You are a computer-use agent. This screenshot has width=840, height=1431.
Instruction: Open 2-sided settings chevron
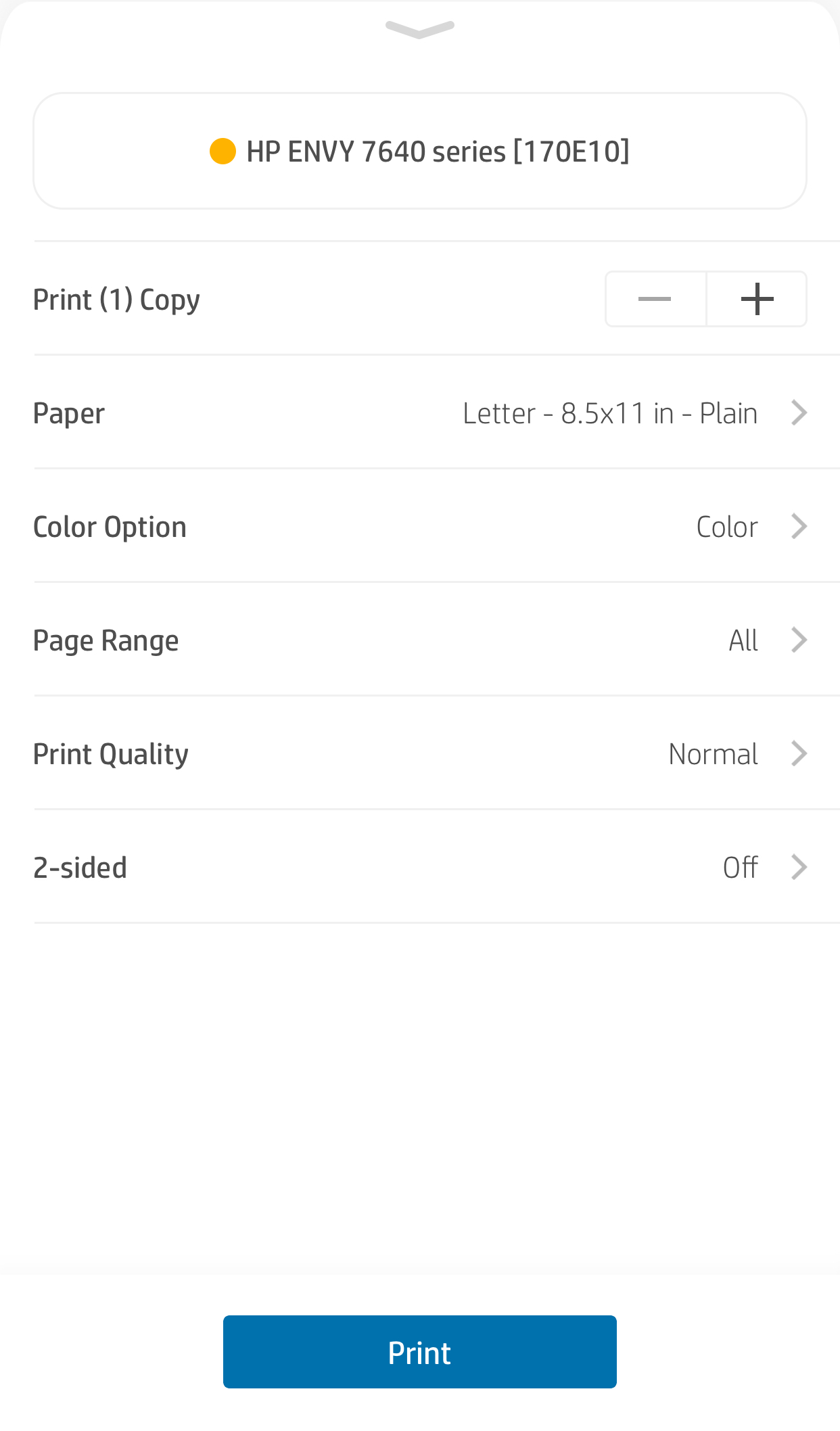pyautogui.click(x=799, y=866)
